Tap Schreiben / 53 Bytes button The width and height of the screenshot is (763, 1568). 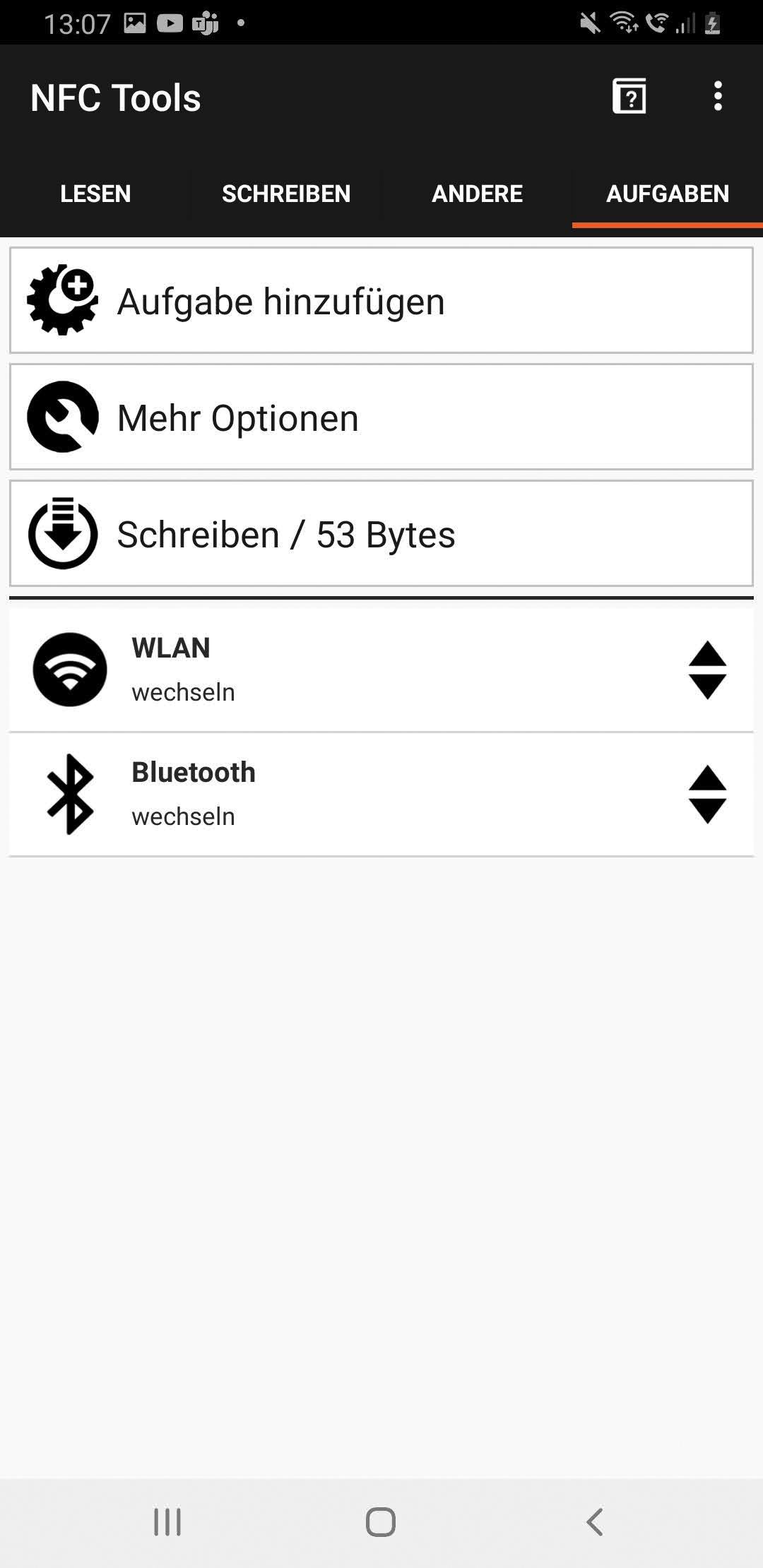click(x=381, y=534)
